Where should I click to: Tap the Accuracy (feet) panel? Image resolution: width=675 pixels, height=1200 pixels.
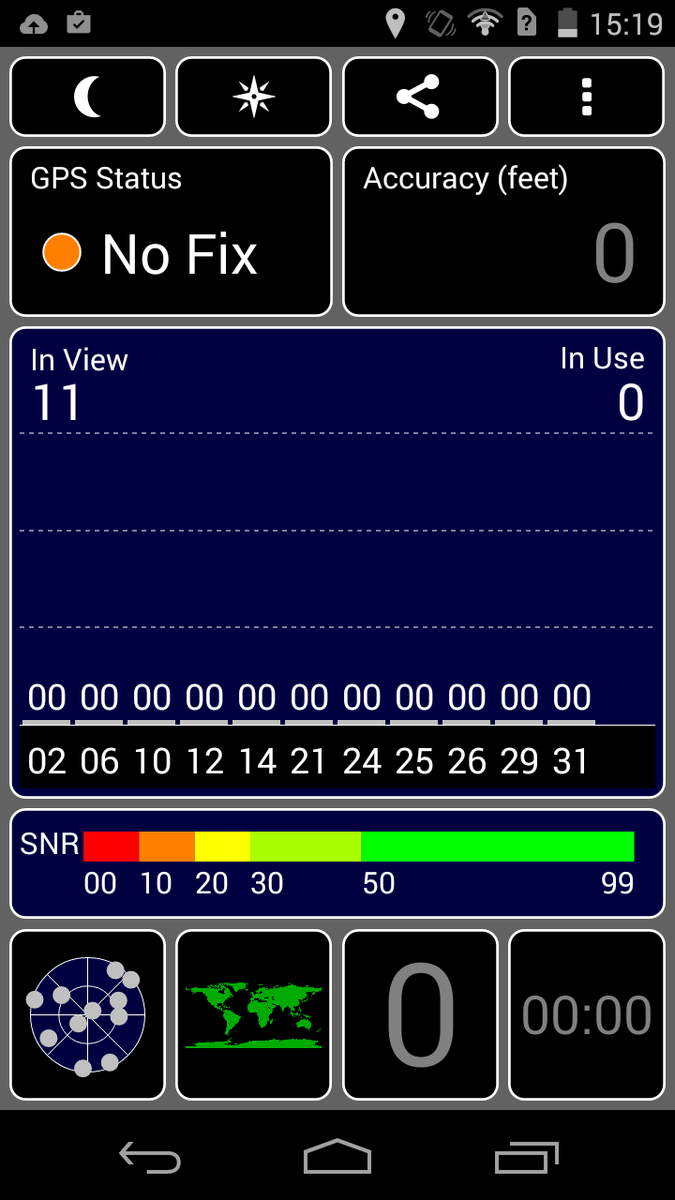[504, 232]
